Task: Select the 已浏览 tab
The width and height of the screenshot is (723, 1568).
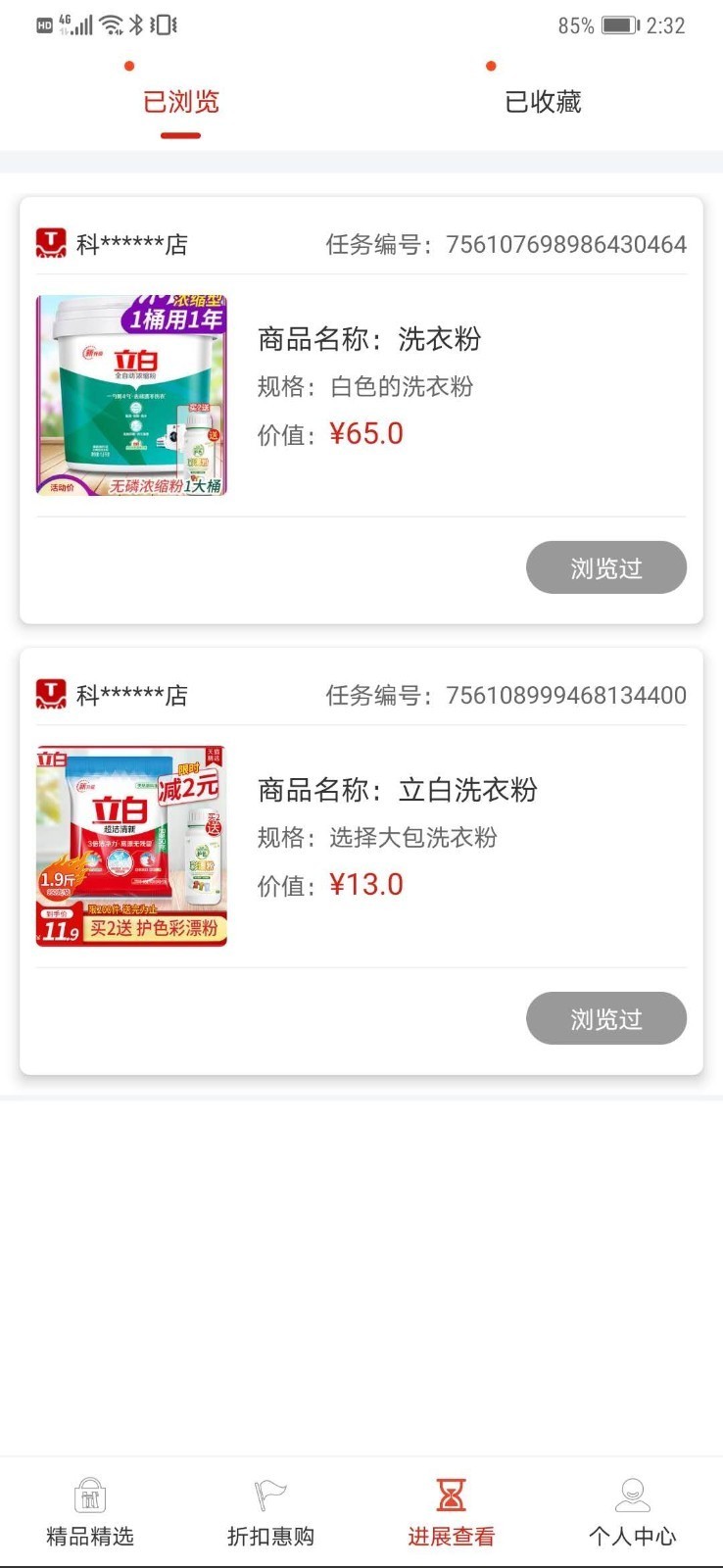Action: coord(181,101)
